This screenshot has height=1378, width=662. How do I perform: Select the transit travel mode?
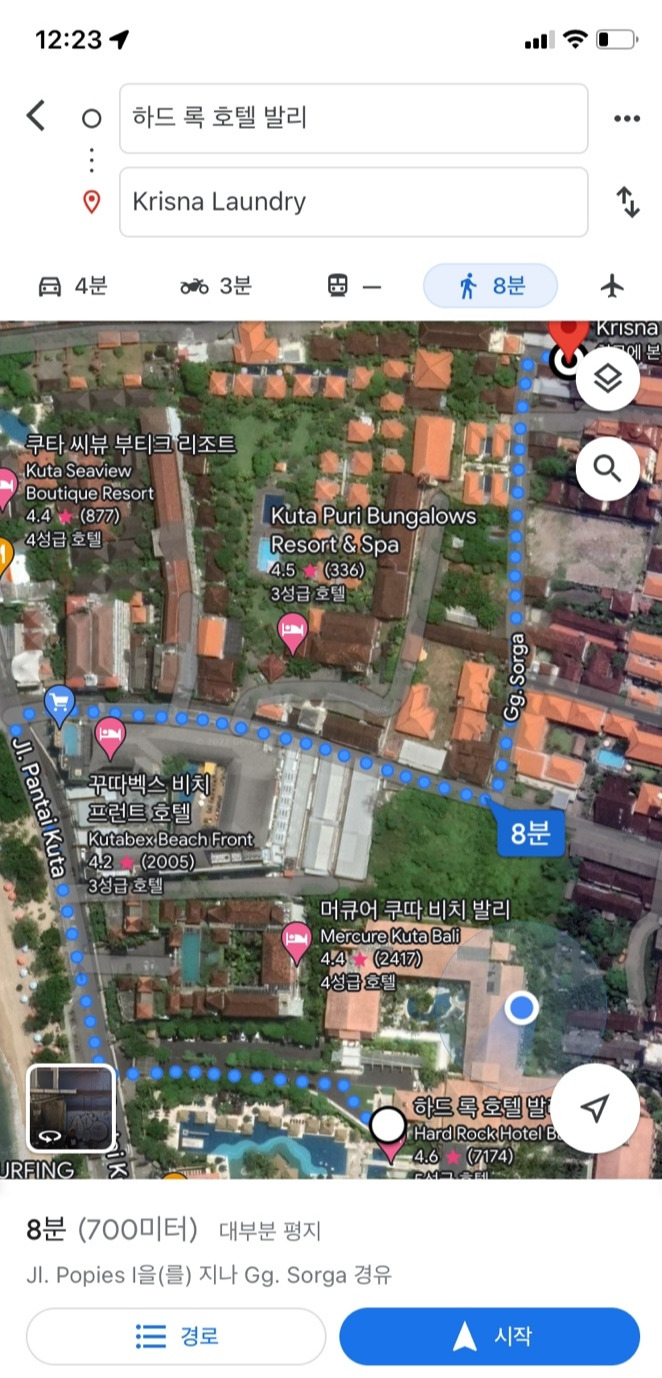[354, 286]
